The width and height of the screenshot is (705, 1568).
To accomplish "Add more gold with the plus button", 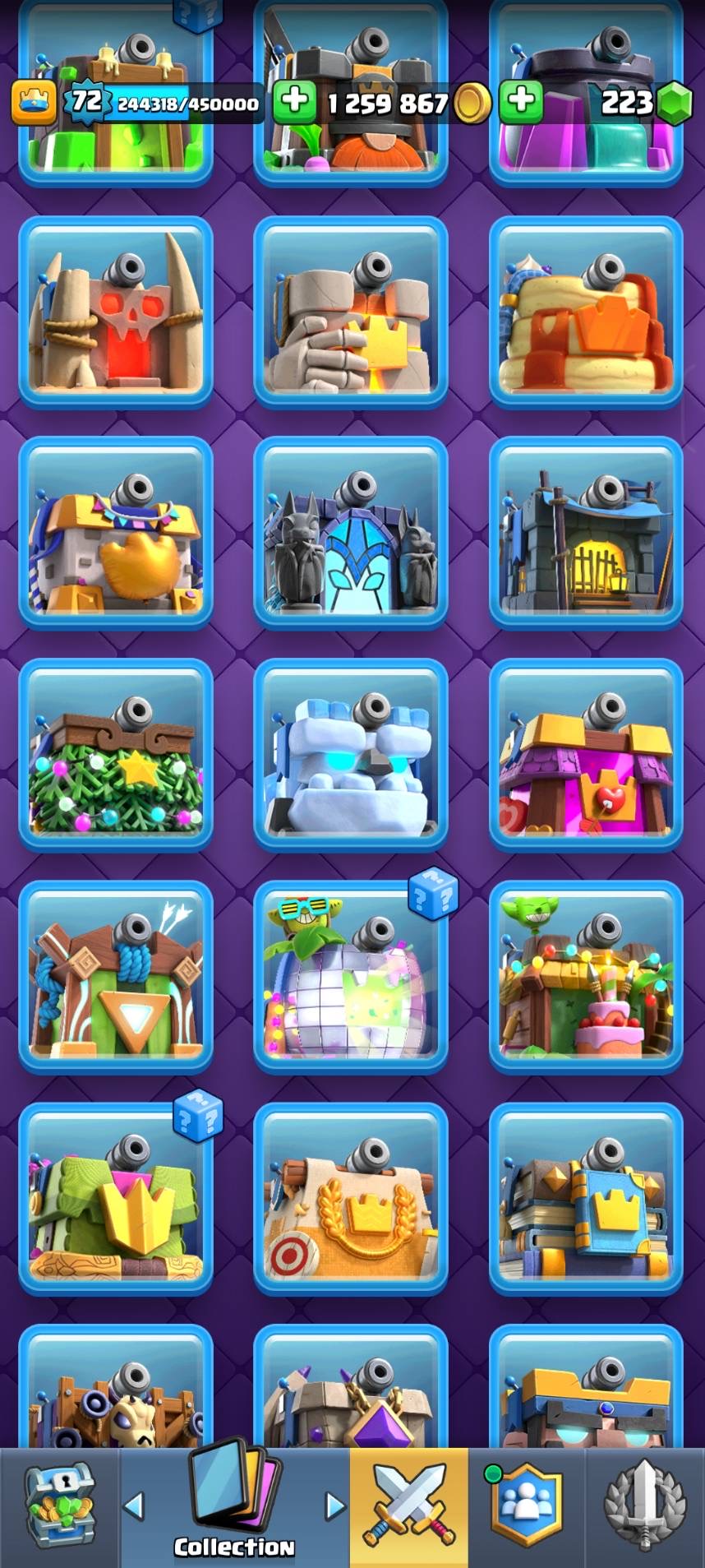I will (294, 102).
